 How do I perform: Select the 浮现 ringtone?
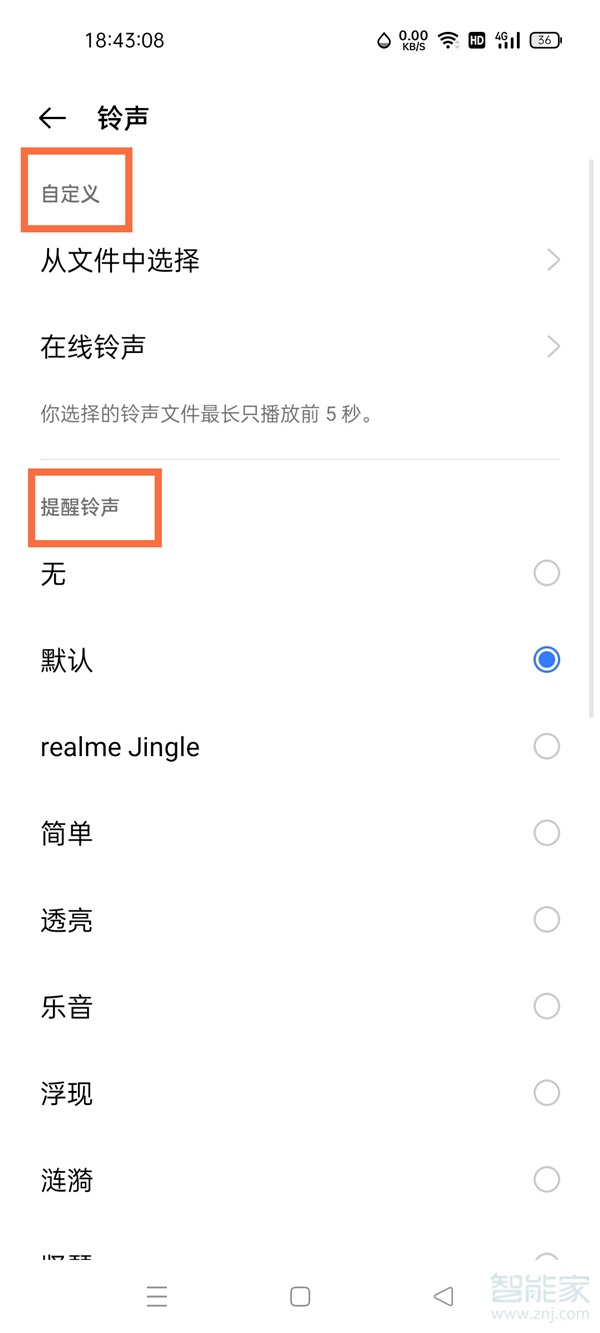tap(546, 1092)
